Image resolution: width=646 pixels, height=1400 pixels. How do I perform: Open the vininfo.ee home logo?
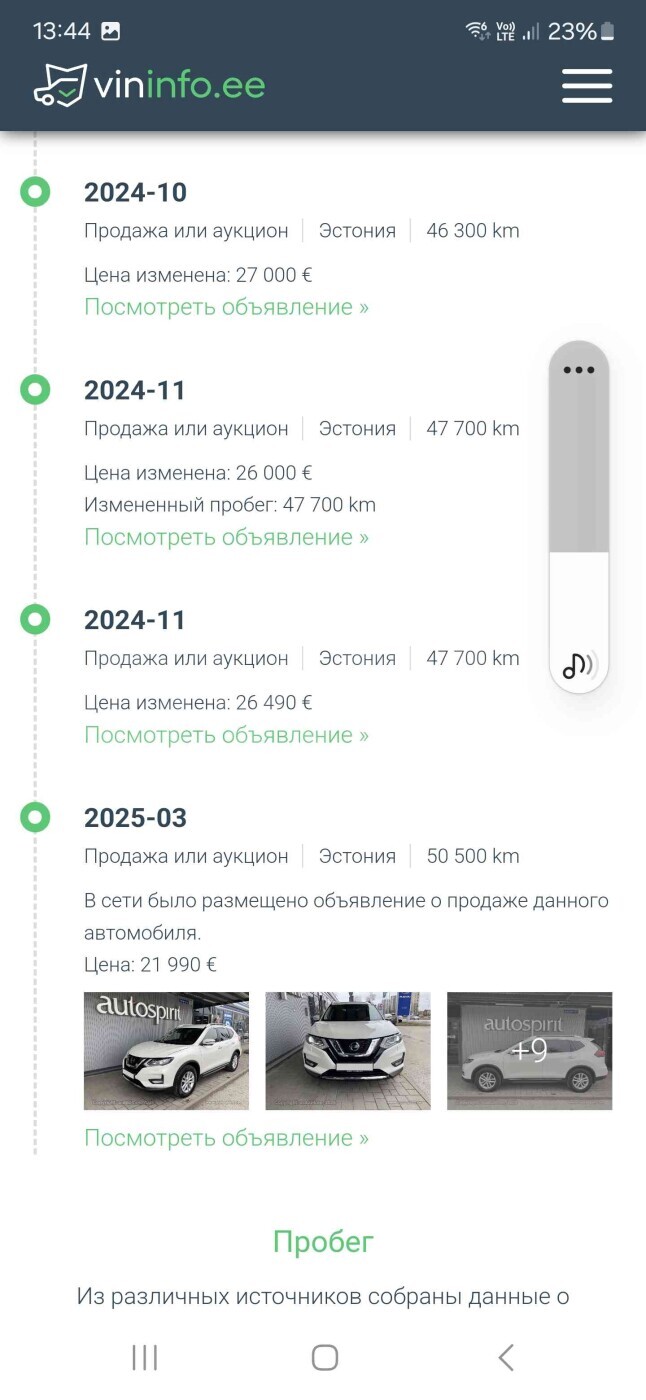[149, 86]
